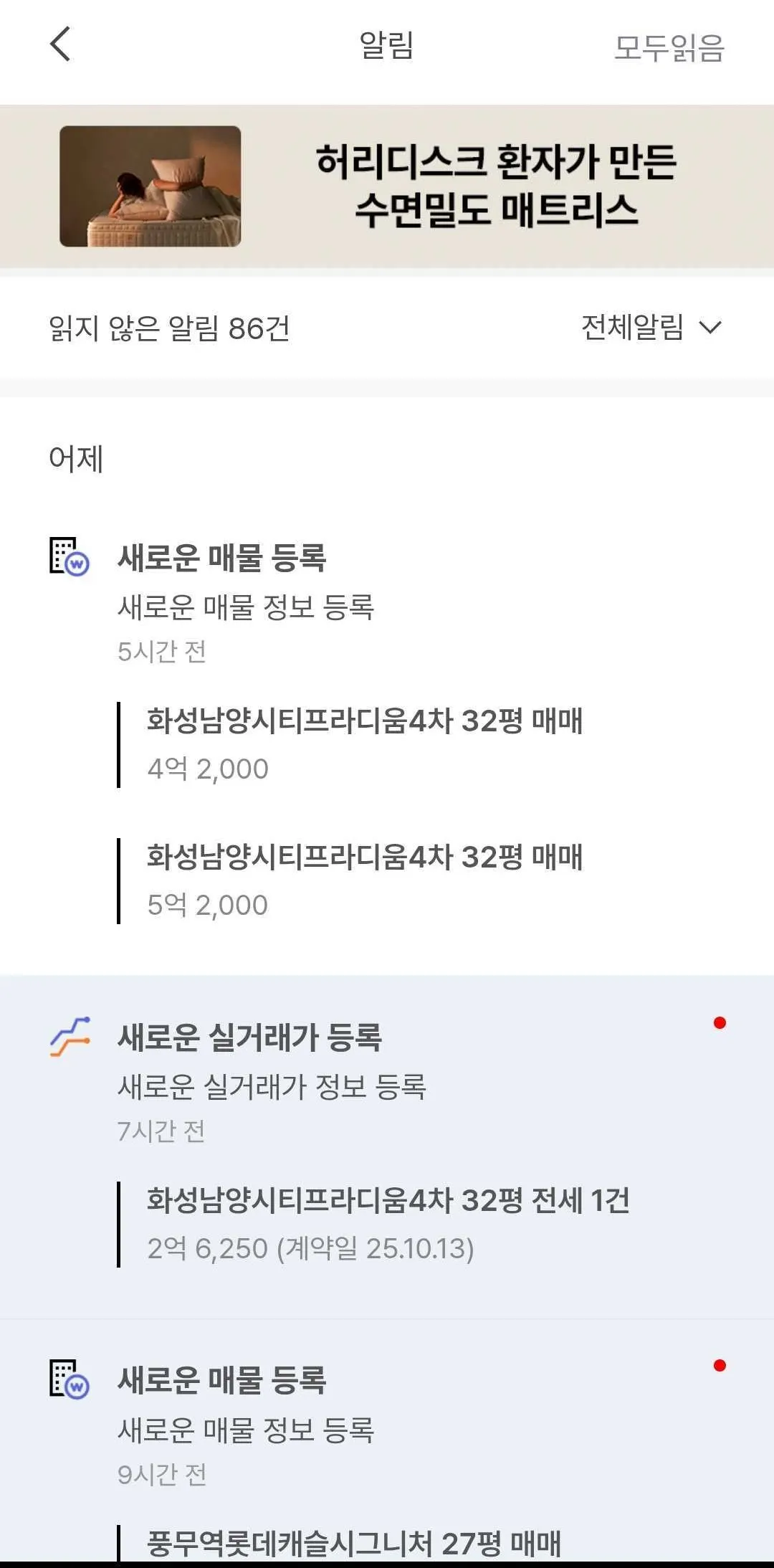The image size is (774, 1568).
Task: Open the 새로운 실거래가 등록 notification
Action: click(249, 1037)
